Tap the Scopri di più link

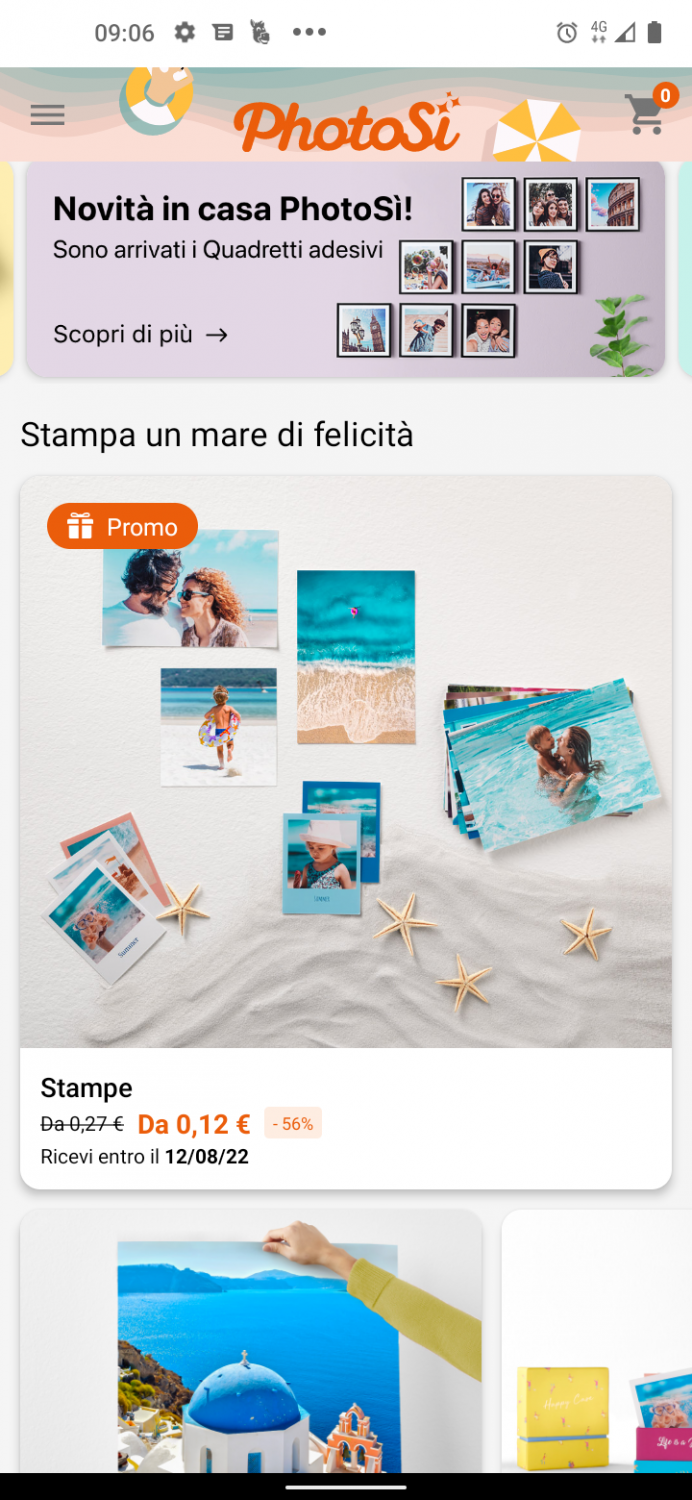click(x=140, y=335)
